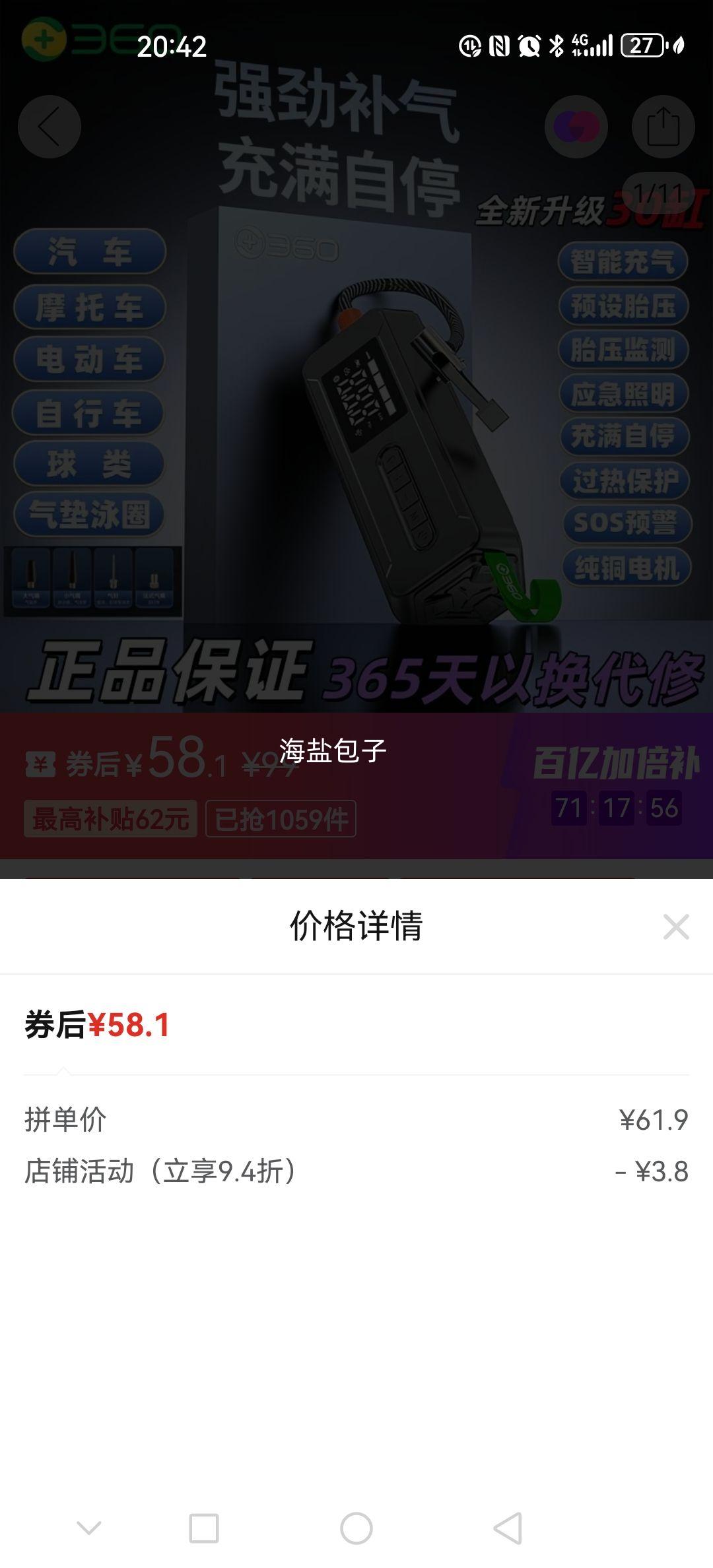Viewport: 713px width, 1568px height.
Task: Dismiss 价格详情 with the X
Action: (674, 929)
